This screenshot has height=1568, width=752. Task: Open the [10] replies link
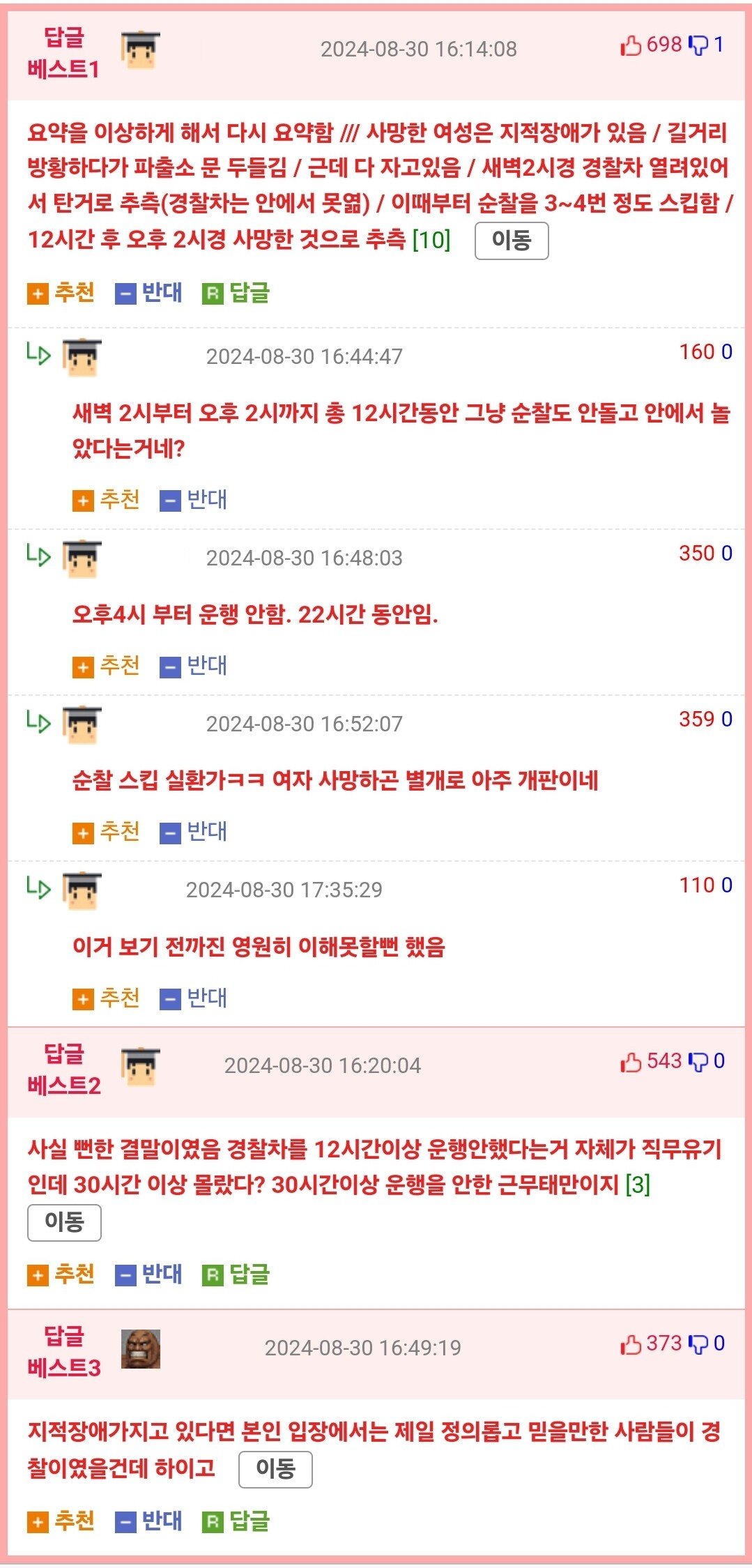tap(431, 240)
